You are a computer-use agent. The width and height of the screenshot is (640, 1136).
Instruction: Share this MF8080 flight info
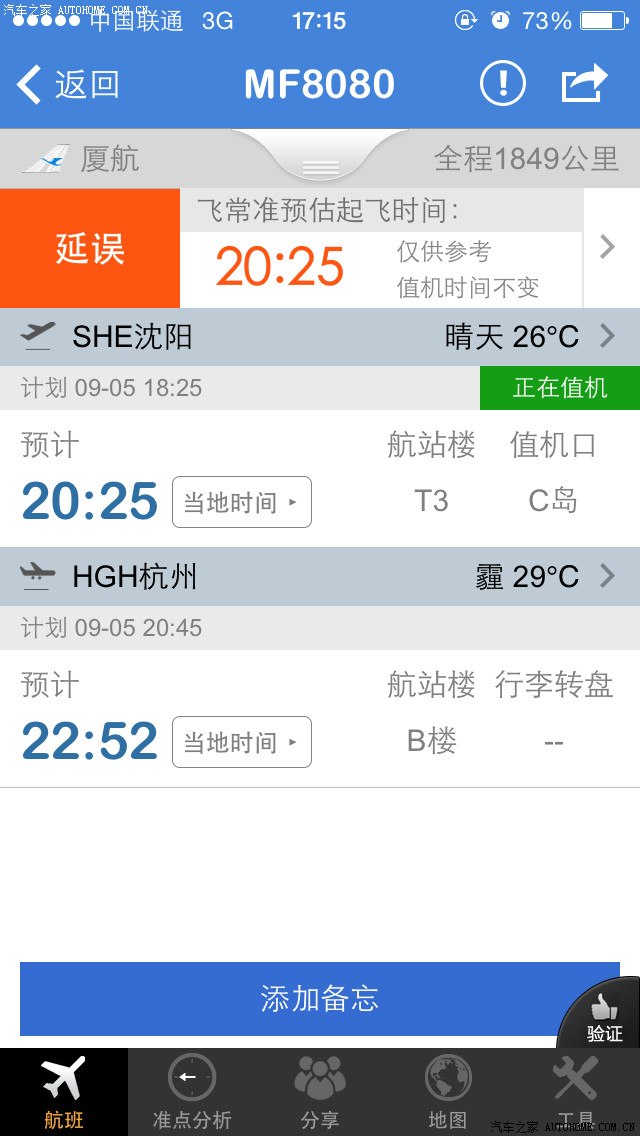coord(585,84)
